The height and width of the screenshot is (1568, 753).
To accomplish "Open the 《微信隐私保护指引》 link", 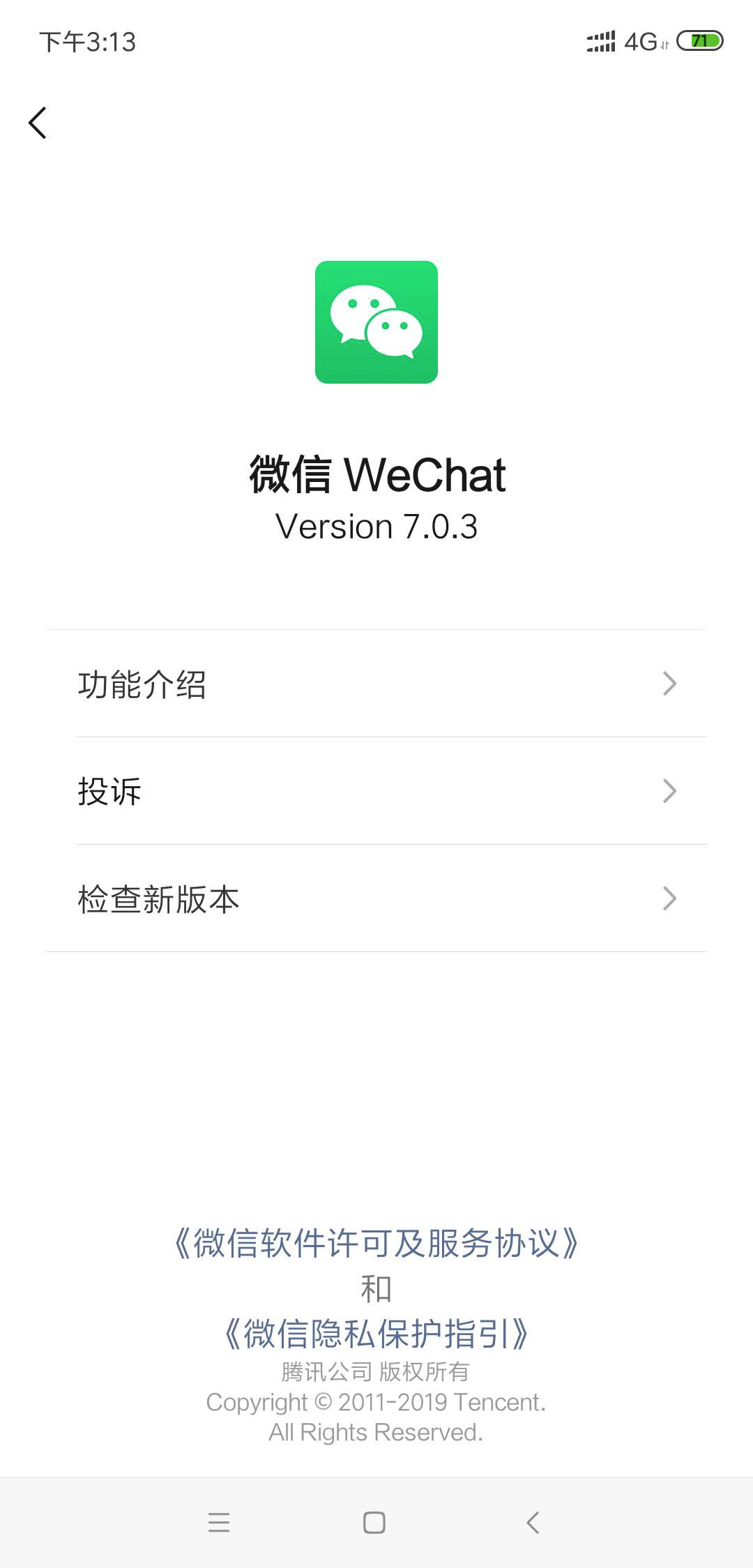I will (x=376, y=1334).
